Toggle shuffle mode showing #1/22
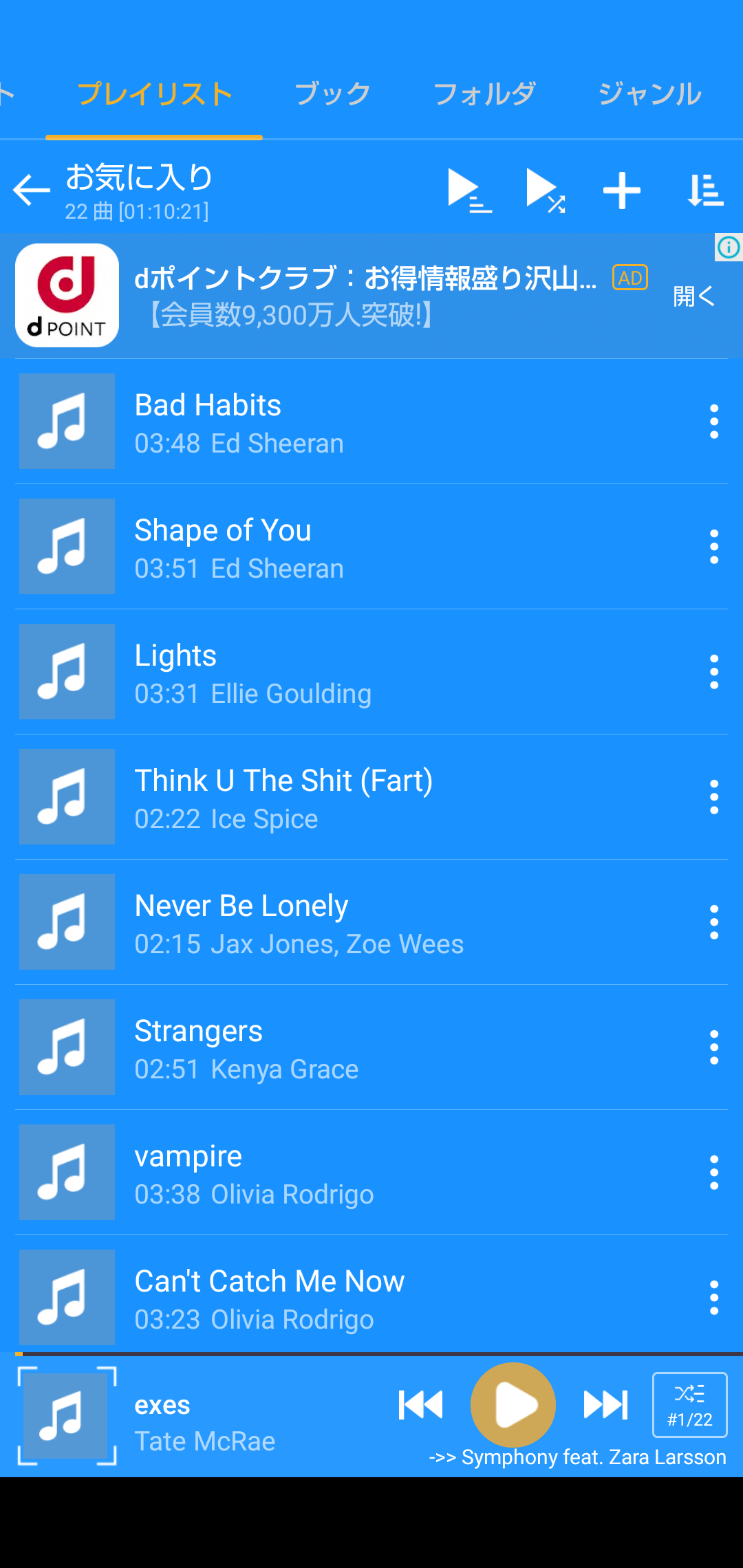The height and width of the screenshot is (1568, 743). click(689, 1405)
